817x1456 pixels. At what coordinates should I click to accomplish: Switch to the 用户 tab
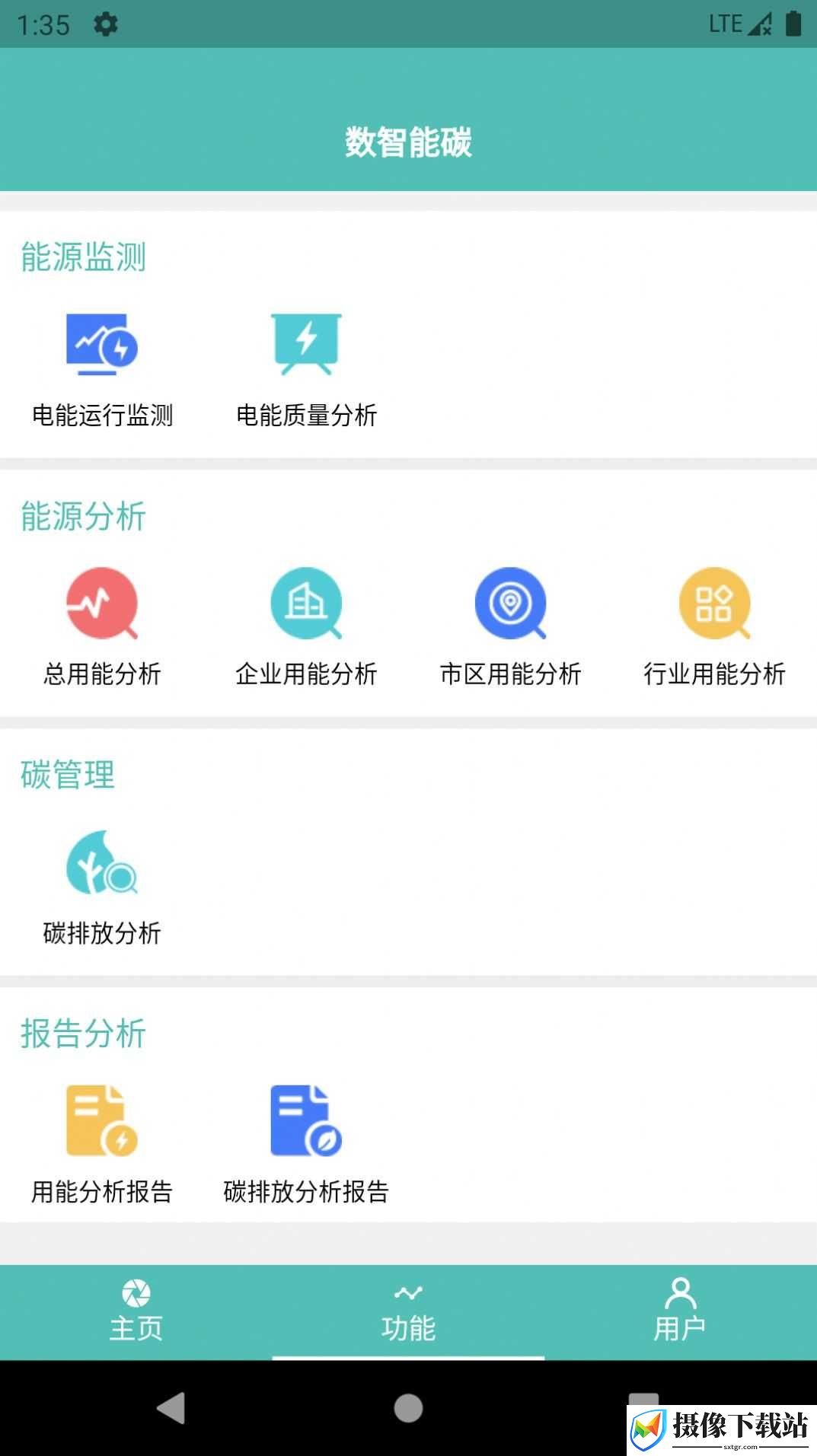point(680,1312)
